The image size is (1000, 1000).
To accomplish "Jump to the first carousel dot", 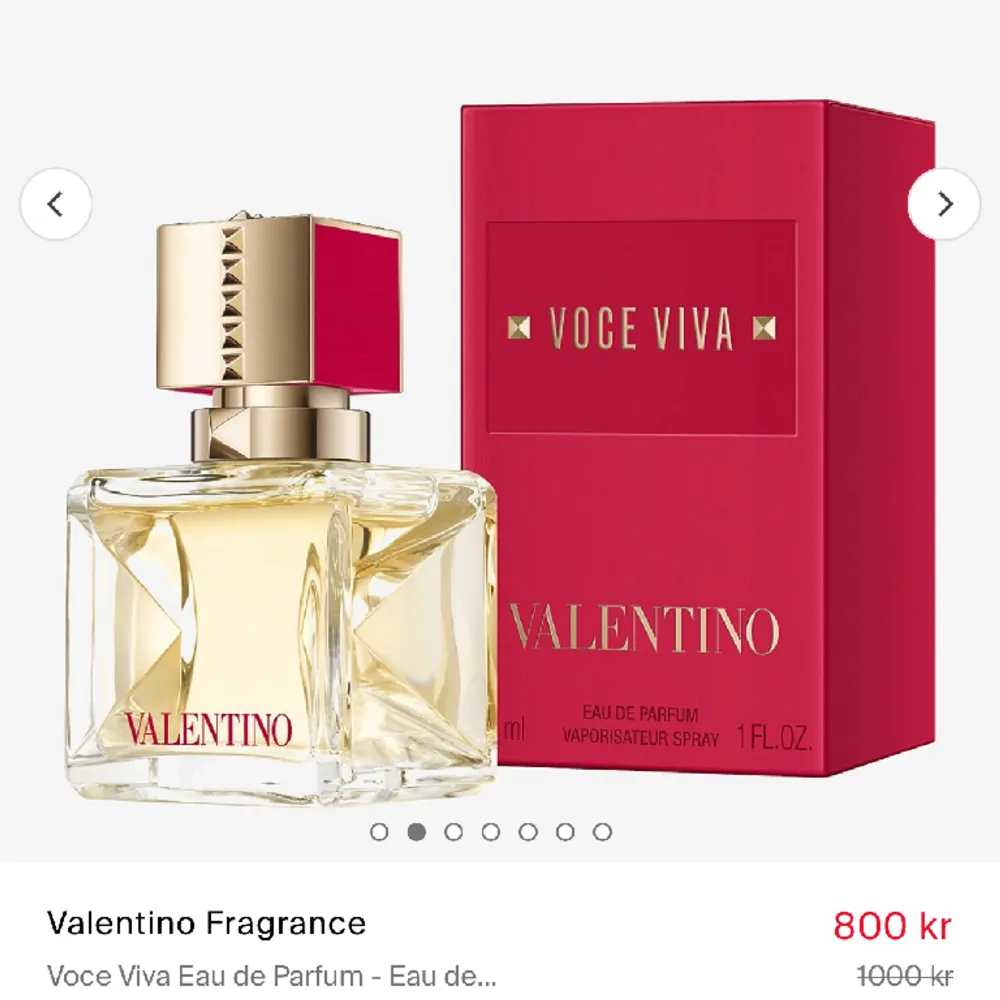I will (x=379, y=831).
